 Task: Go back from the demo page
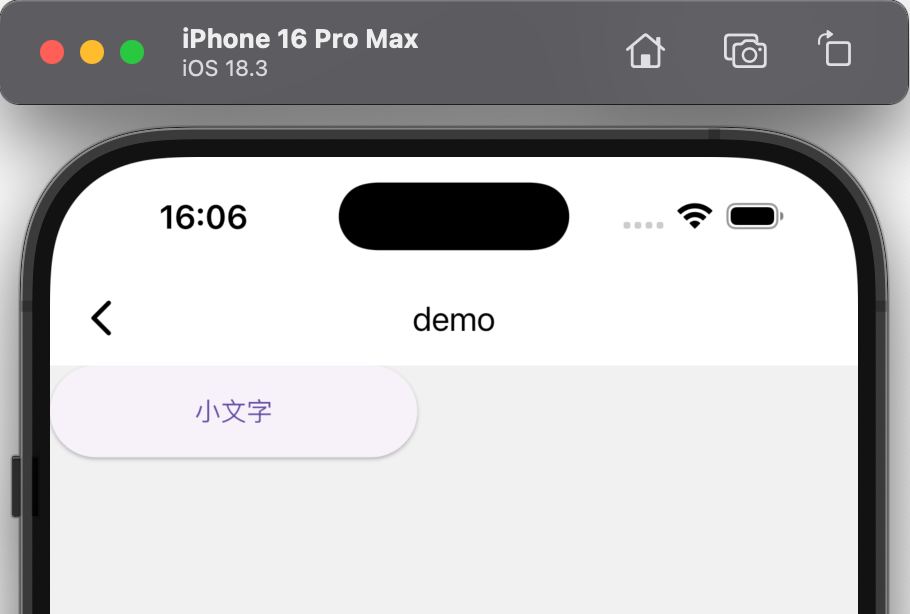(x=101, y=319)
